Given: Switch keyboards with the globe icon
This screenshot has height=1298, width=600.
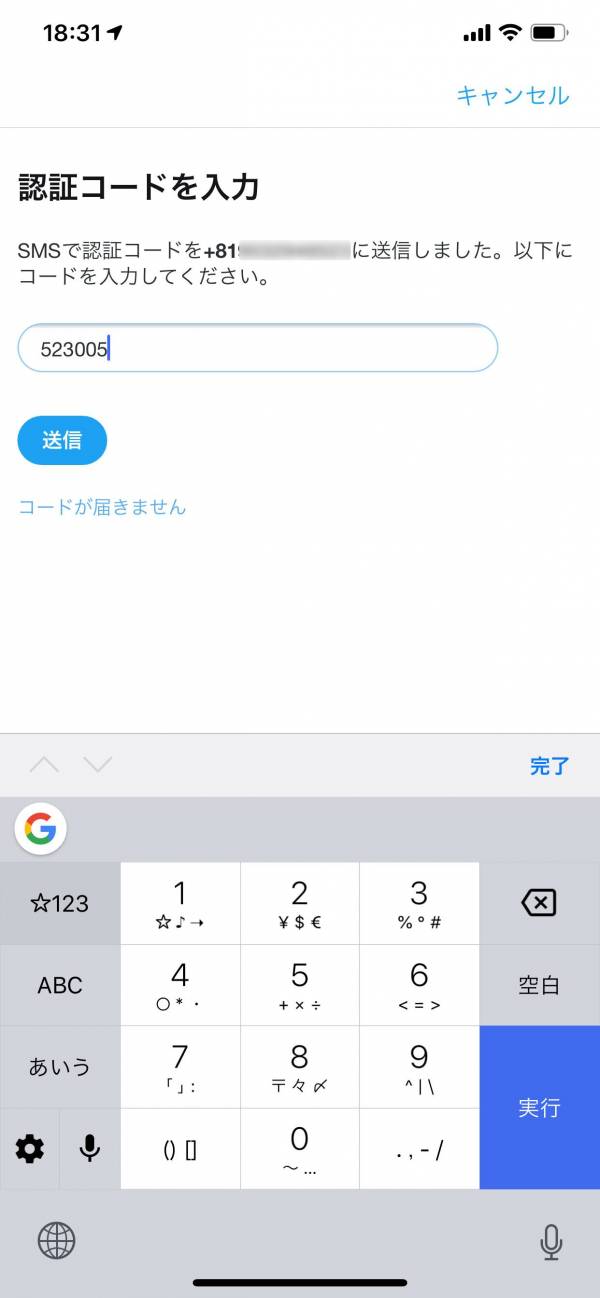Looking at the screenshot, I should (56, 1241).
